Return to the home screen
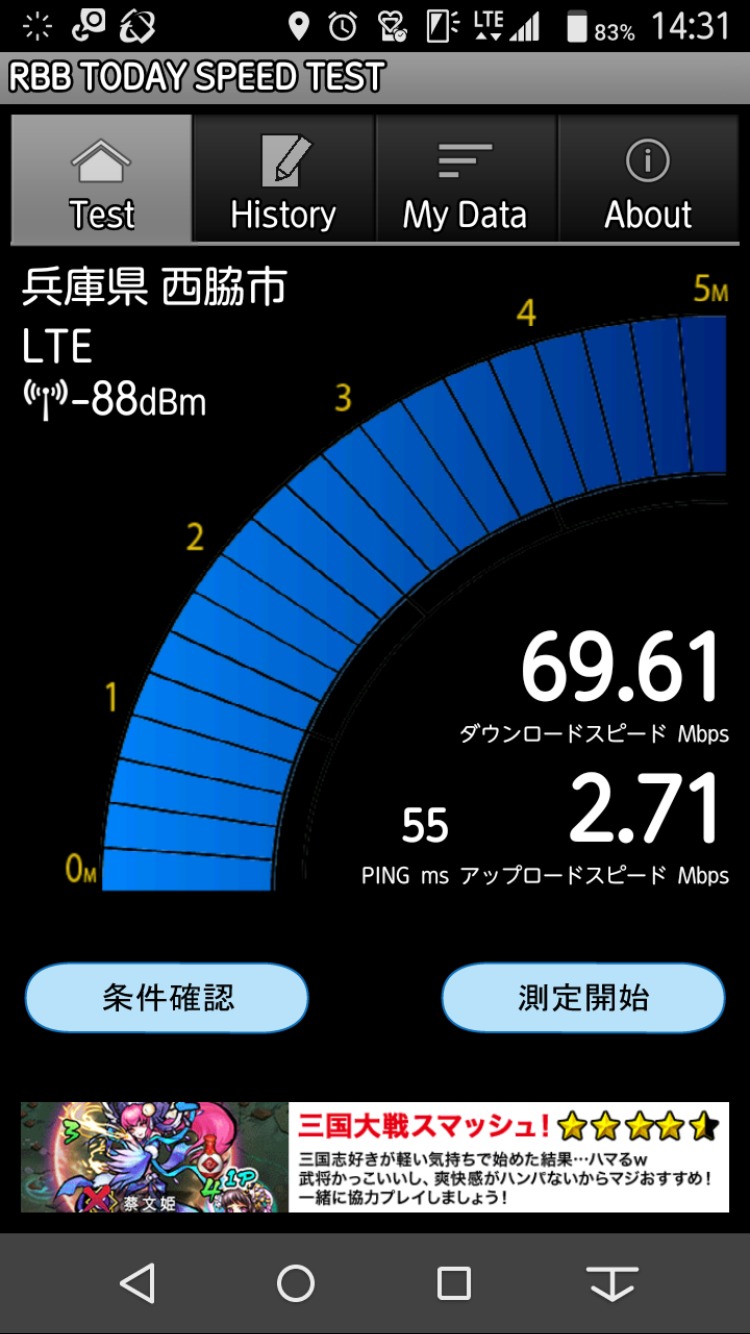Viewport: 750px width, 1334px height. [x=295, y=1283]
